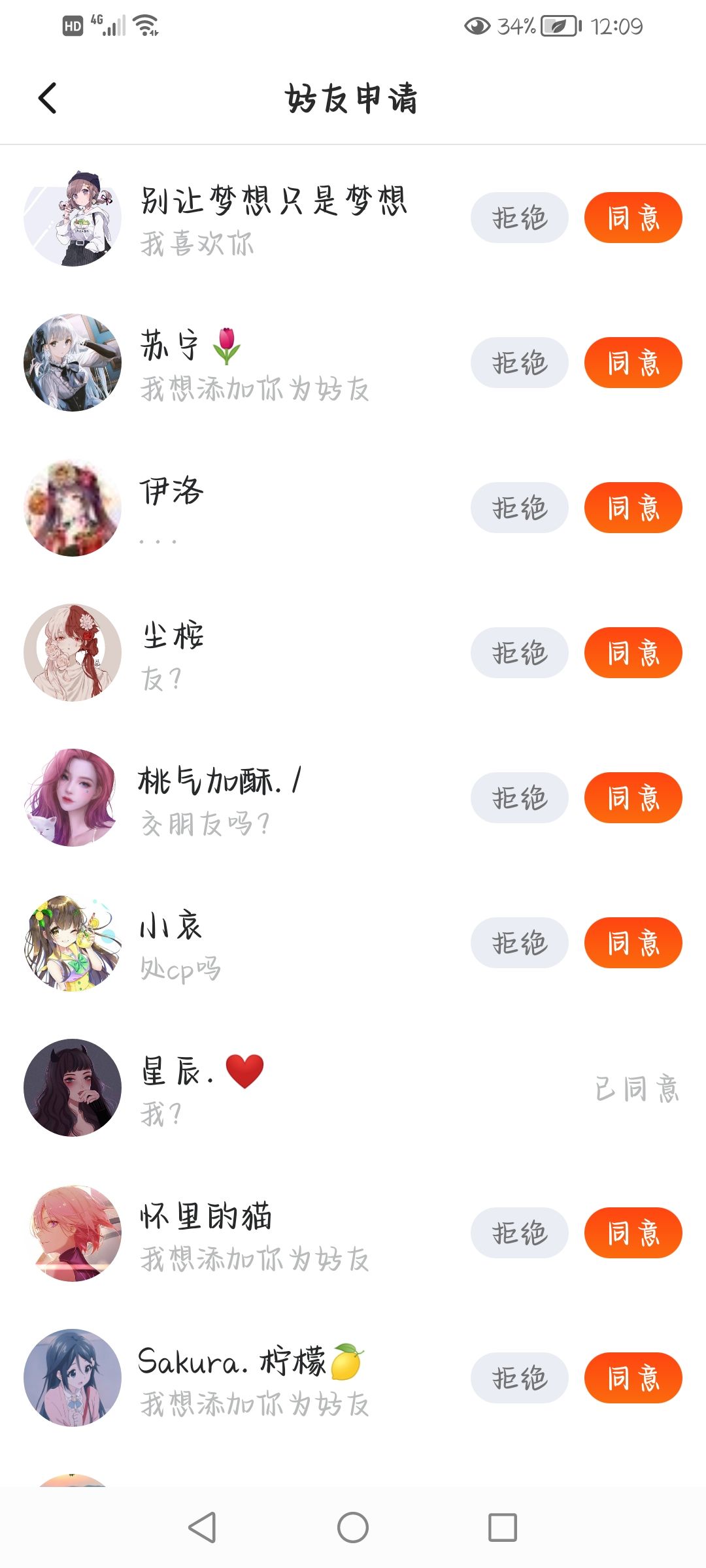Viewport: 706px width, 1568px height.
Task: Open 星辰's profile avatar
Action: click(x=73, y=1088)
